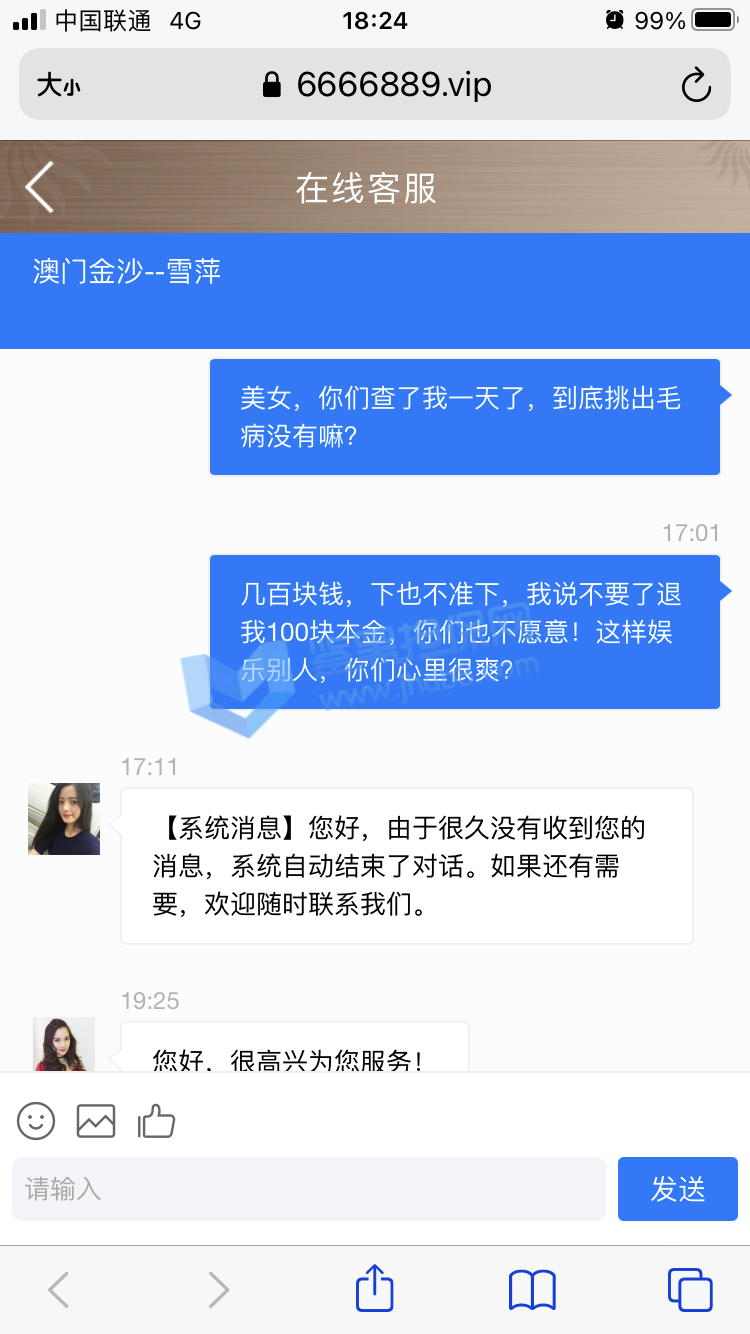This screenshot has height=1334, width=750.
Task: Open the emoji picker
Action: tap(36, 1121)
